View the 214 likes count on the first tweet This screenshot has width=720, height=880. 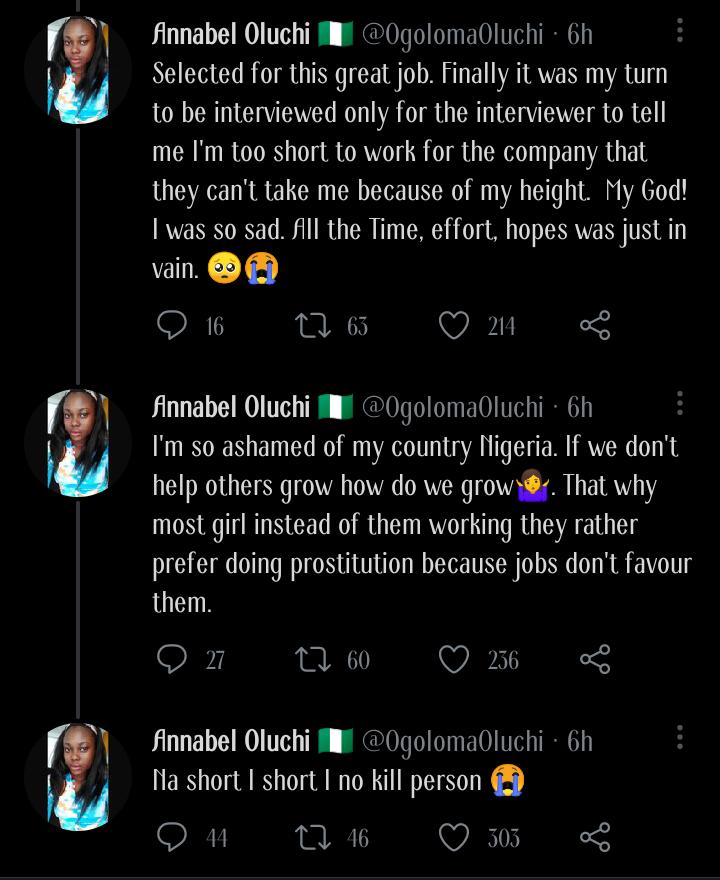(502, 324)
